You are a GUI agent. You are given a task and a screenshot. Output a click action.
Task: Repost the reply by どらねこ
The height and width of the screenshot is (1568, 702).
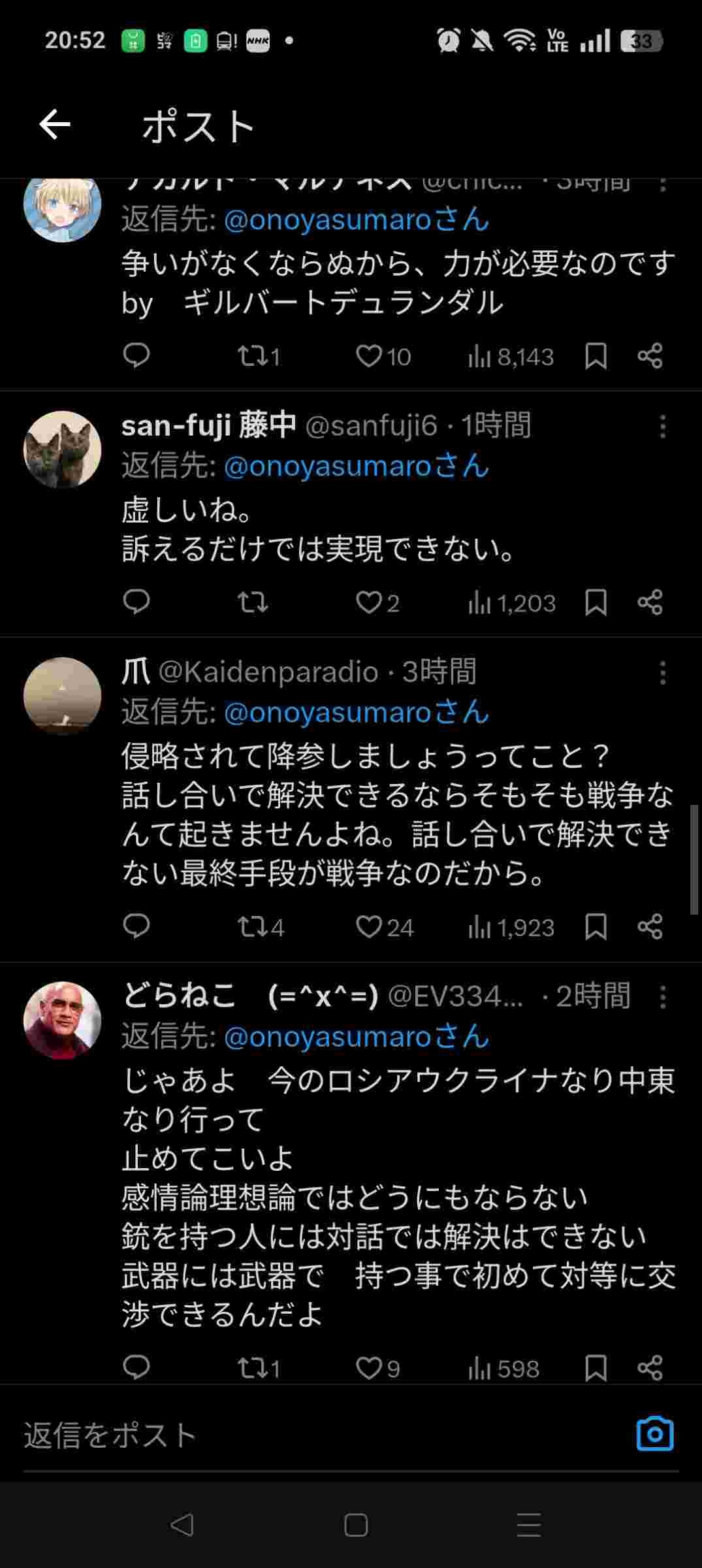click(252, 1368)
